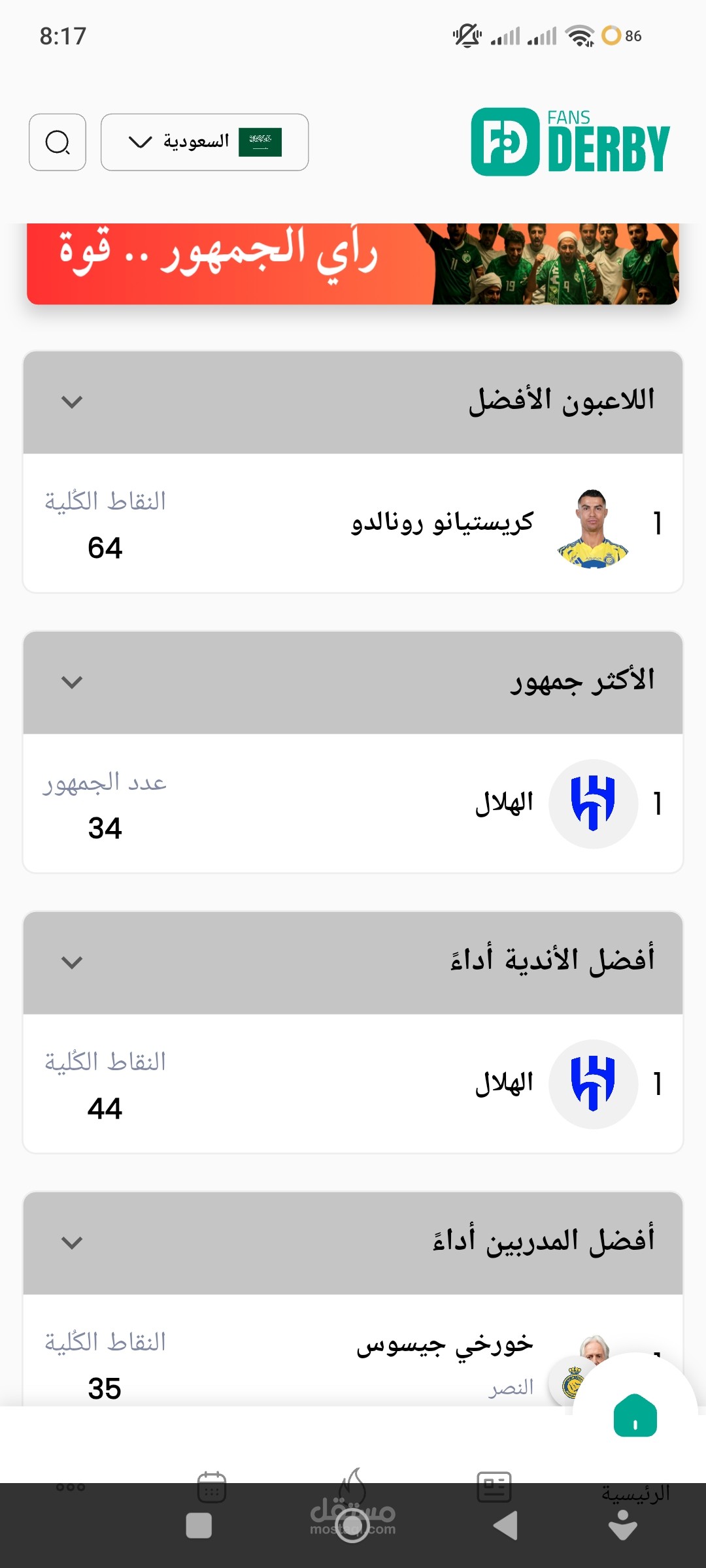Expand the أفضل الأندية أداءً section
706x1568 pixels.
click(x=72, y=962)
